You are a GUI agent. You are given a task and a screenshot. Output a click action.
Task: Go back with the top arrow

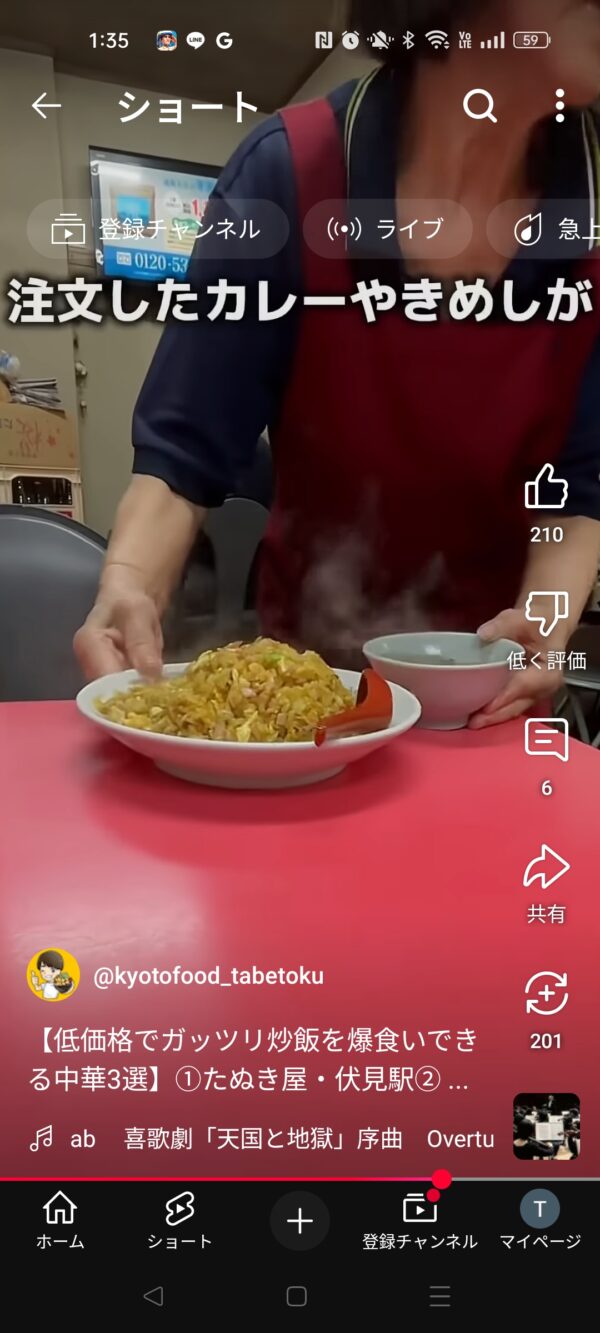click(x=46, y=106)
